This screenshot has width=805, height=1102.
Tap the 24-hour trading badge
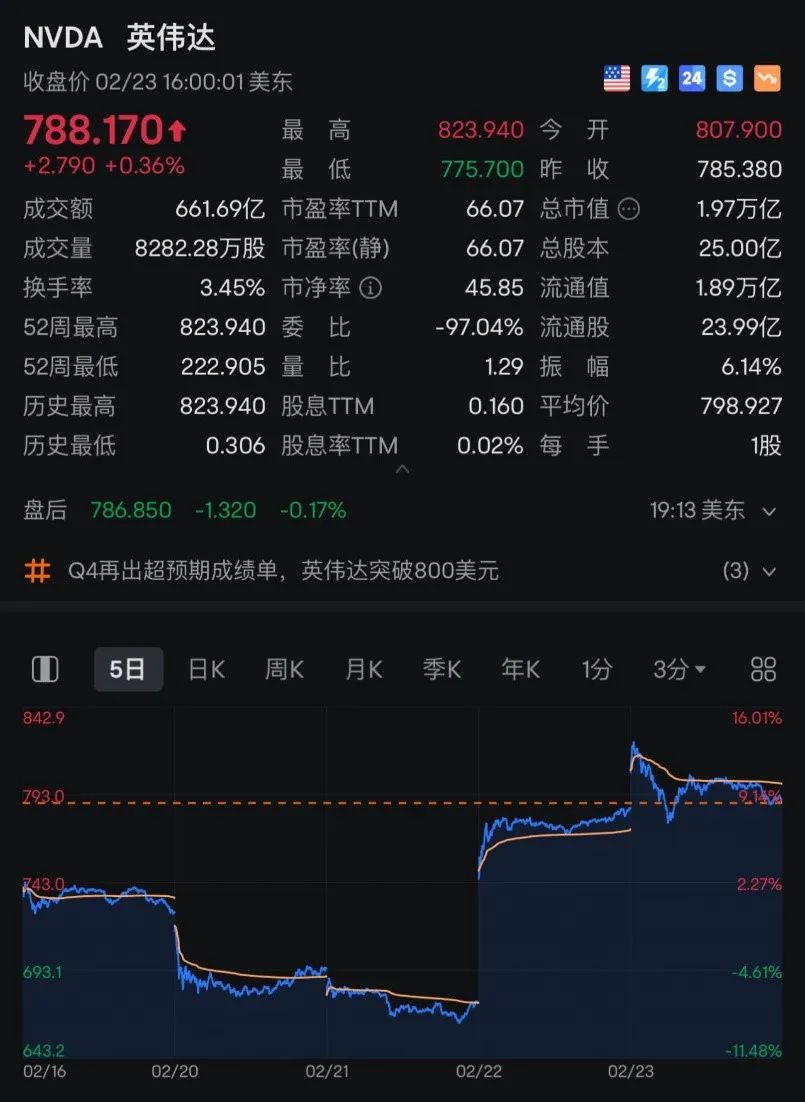pos(692,78)
